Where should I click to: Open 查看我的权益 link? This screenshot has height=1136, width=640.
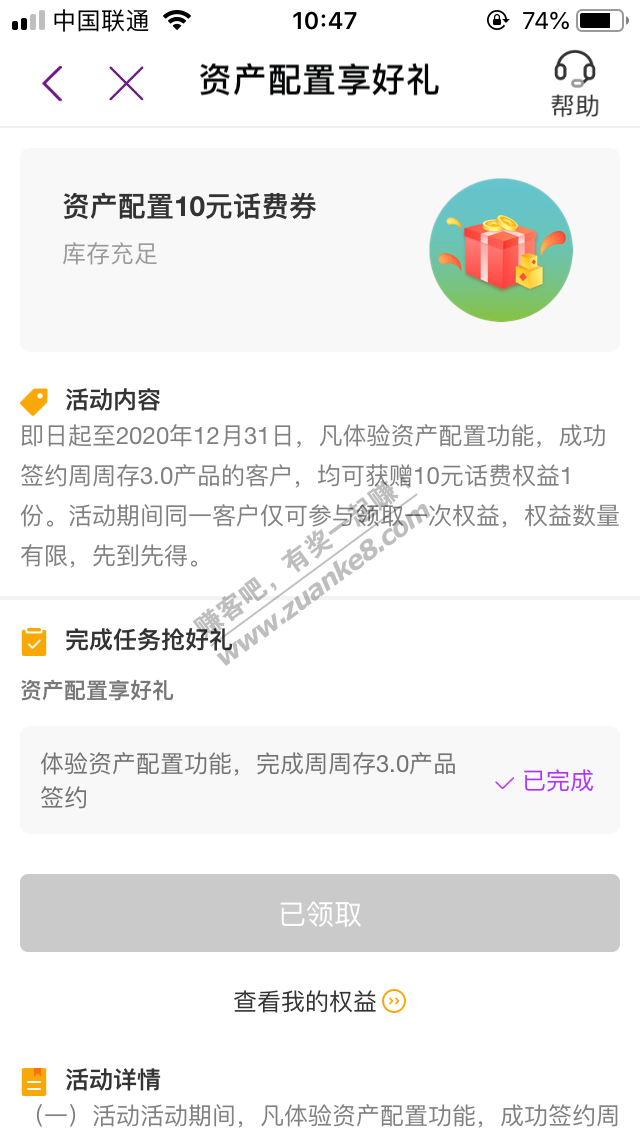pyautogui.click(x=320, y=1001)
